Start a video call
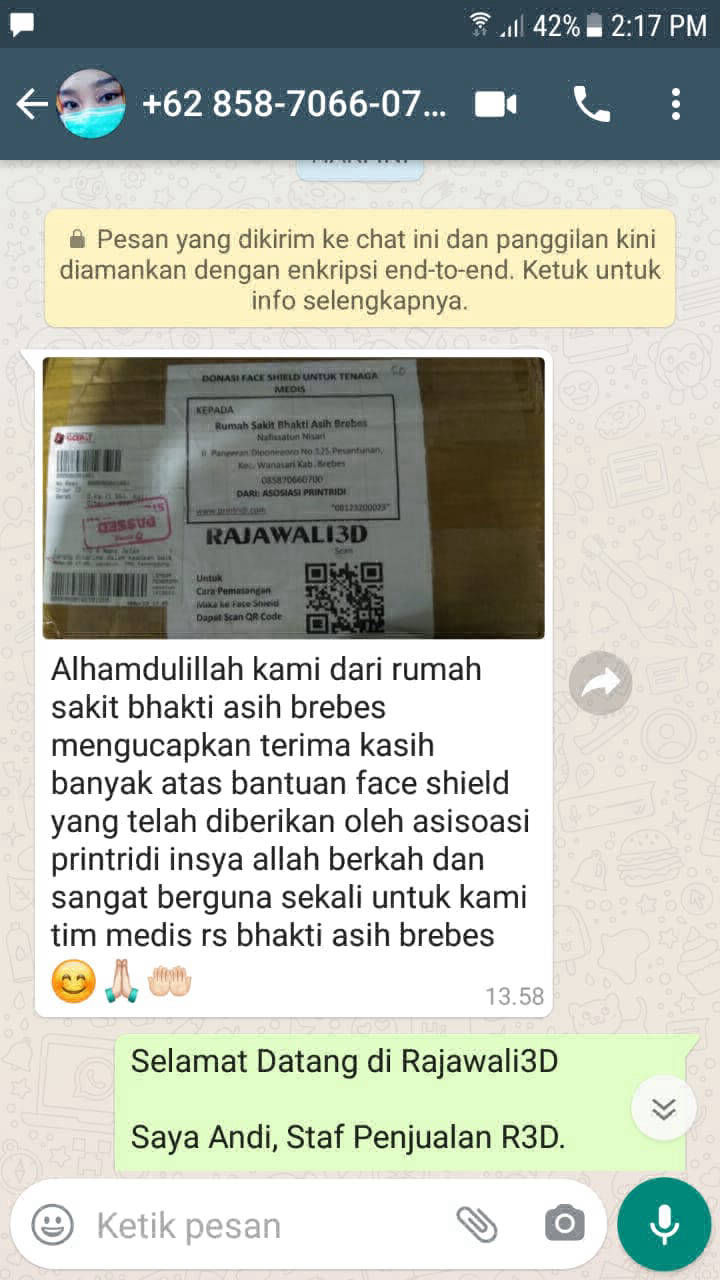Screen dimensions: 720x1280 pyautogui.click(x=496, y=104)
